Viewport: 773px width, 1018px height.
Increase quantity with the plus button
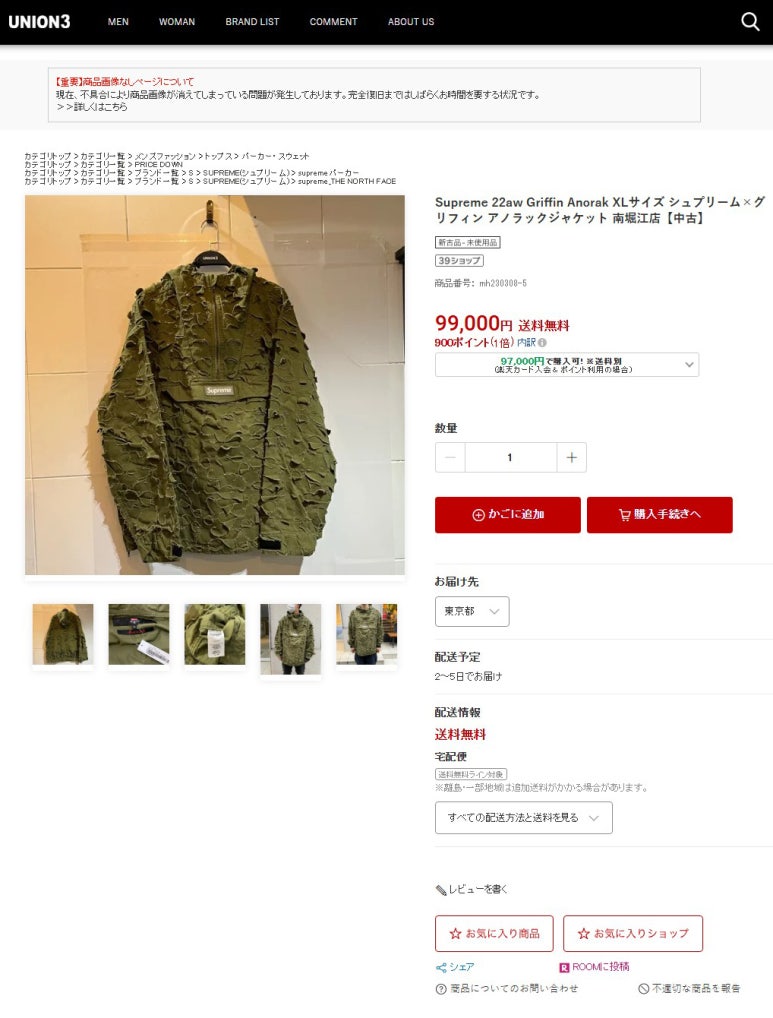(x=571, y=457)
